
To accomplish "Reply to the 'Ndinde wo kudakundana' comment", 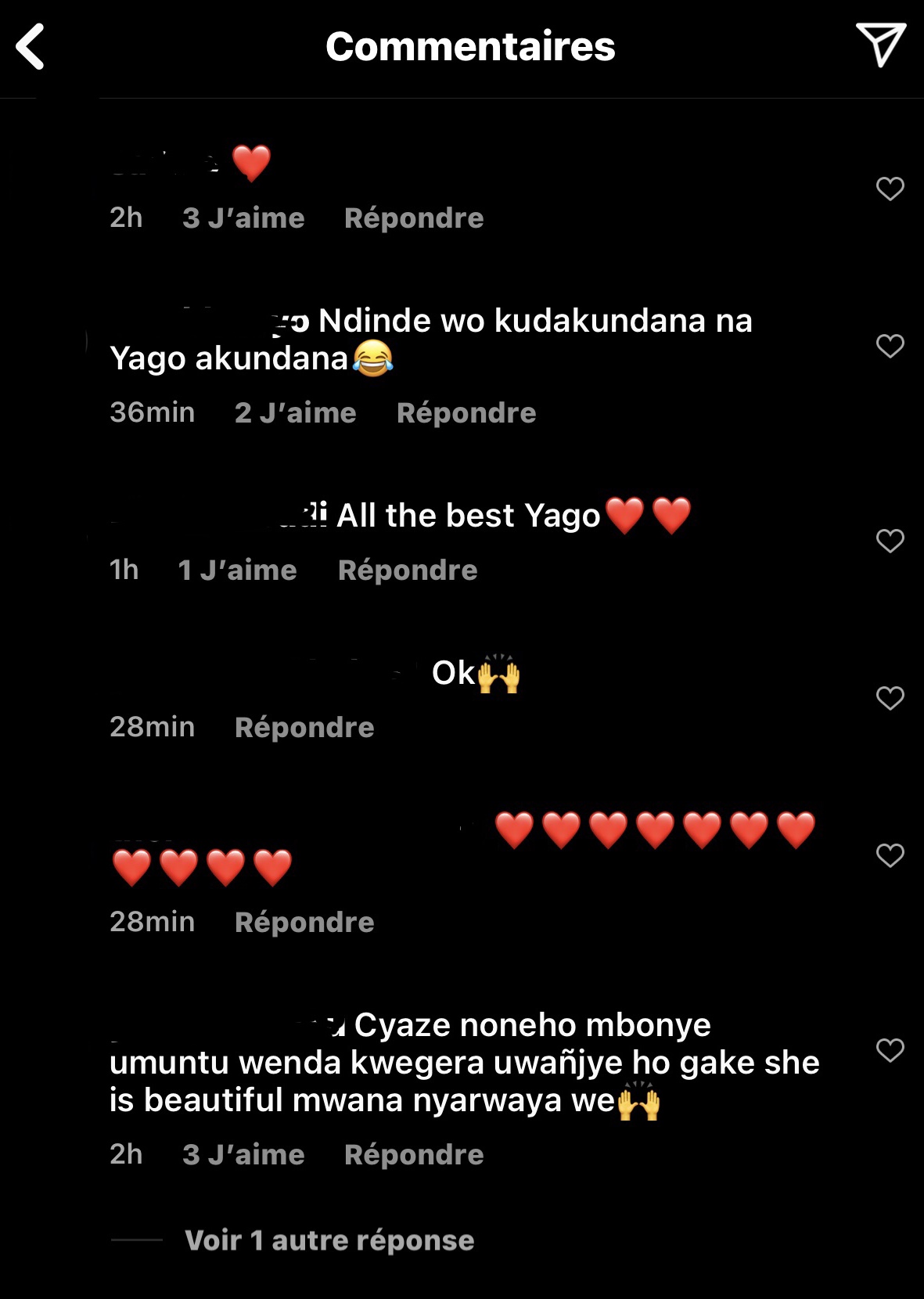I will (466, 413).
